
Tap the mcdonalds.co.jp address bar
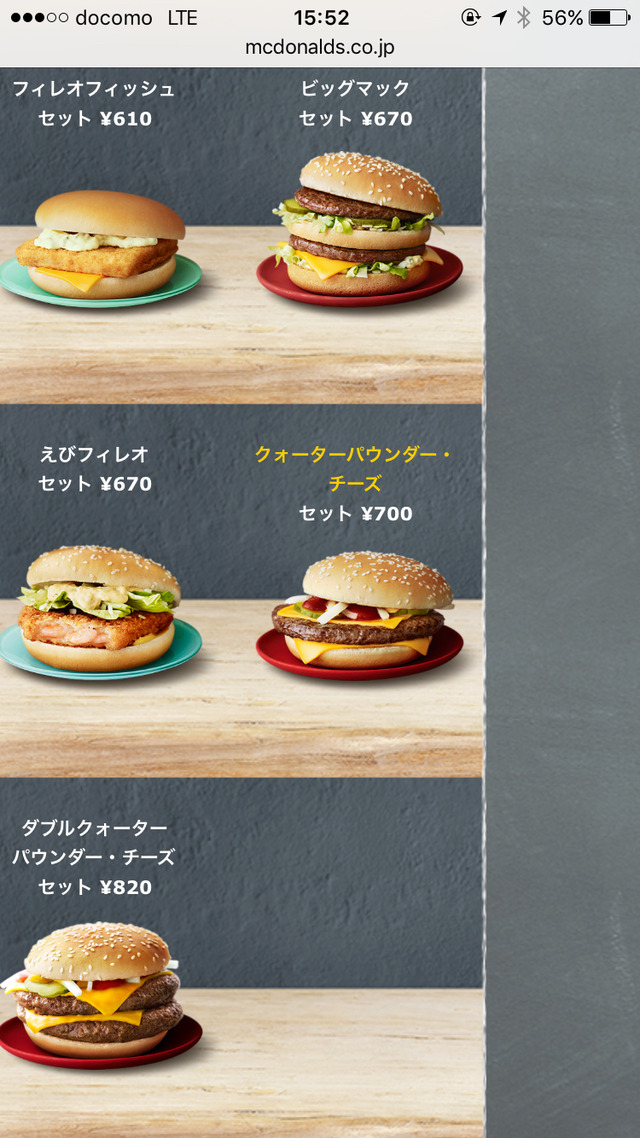[321, 47]
